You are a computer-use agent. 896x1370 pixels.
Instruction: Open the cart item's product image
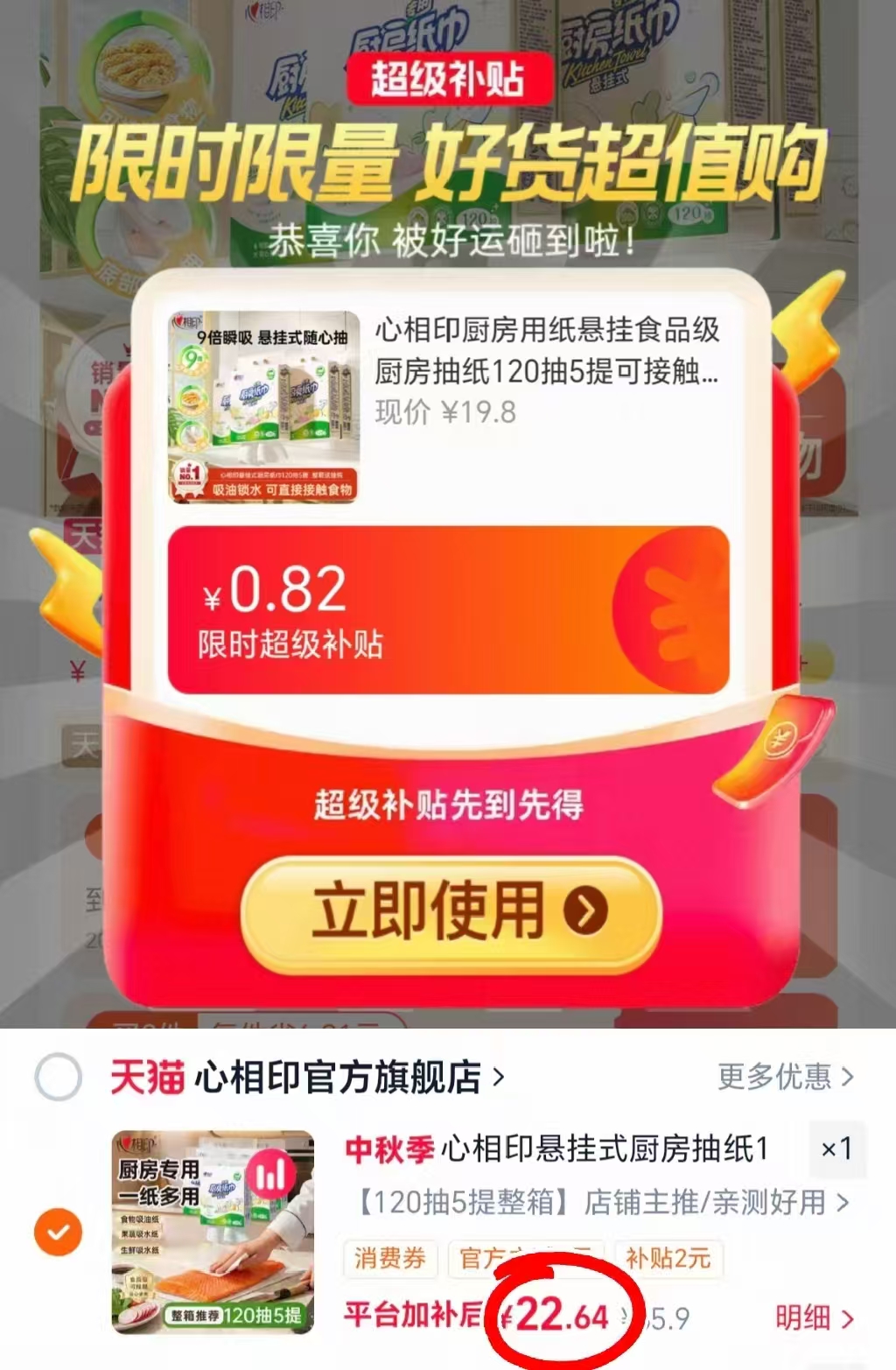(x=213, y=1233)
